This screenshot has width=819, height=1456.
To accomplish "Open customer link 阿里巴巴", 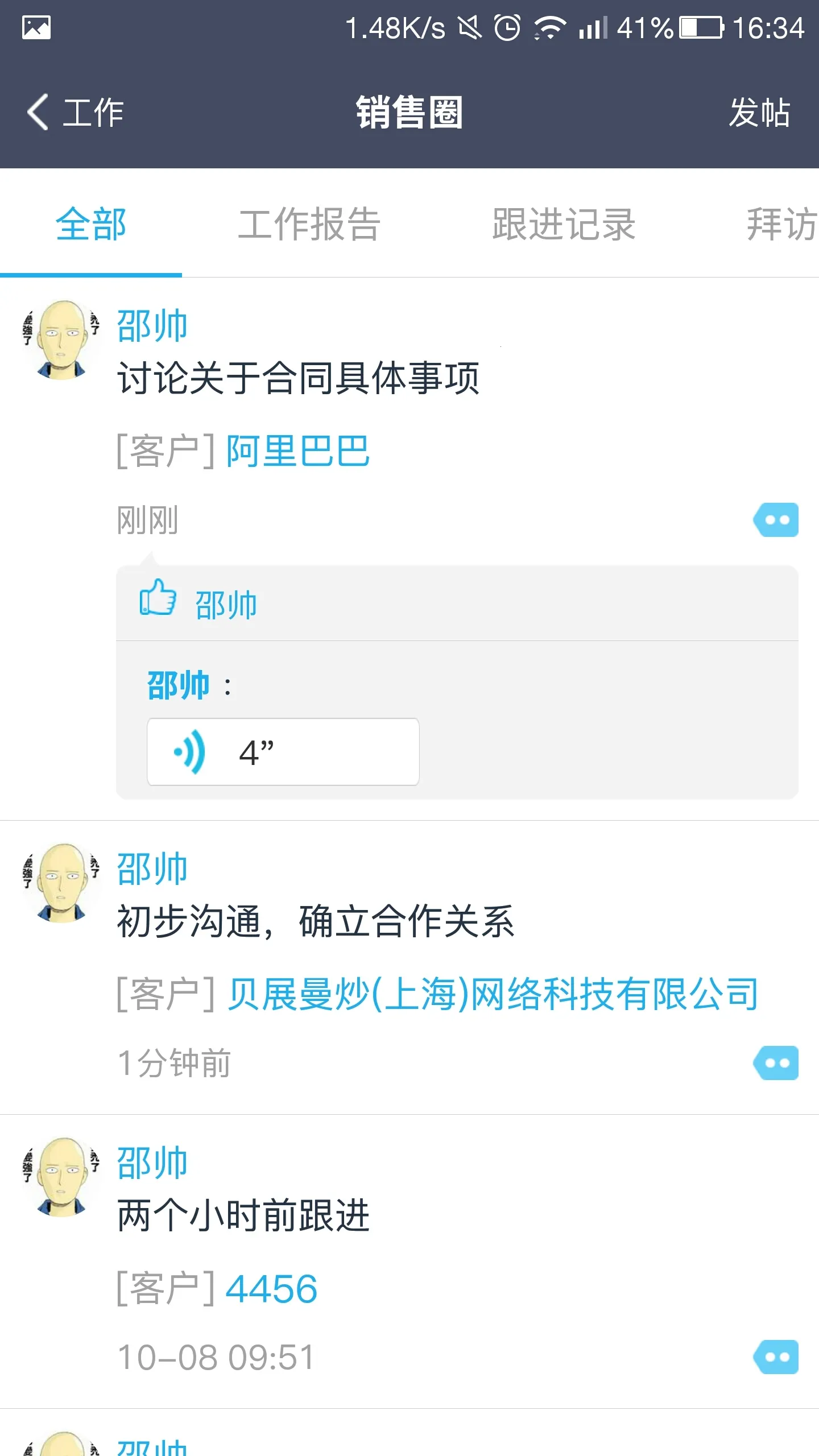I will click(x=297, y=451).
